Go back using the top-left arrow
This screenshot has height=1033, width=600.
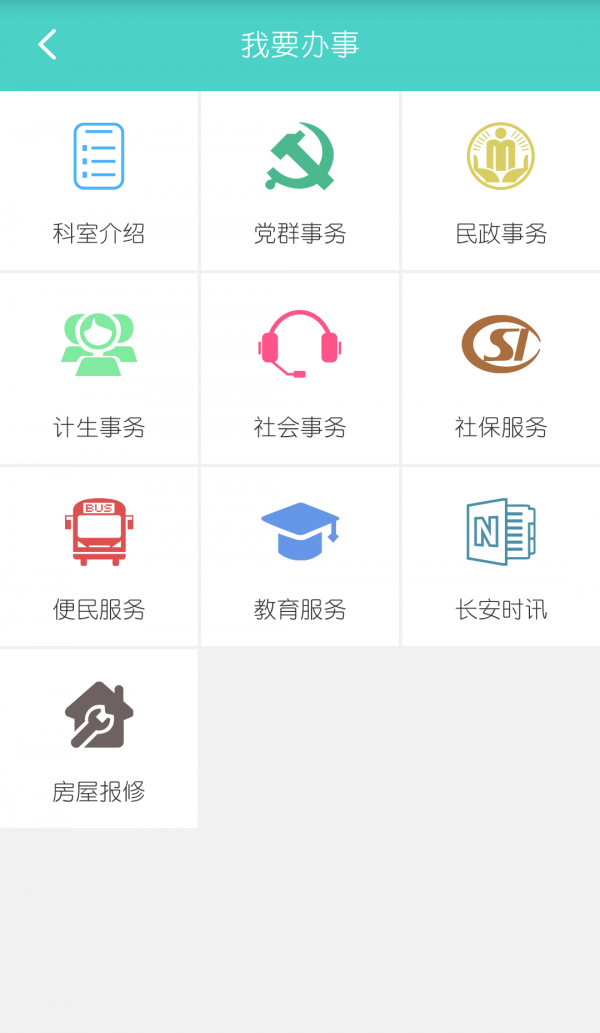(47, 45)
